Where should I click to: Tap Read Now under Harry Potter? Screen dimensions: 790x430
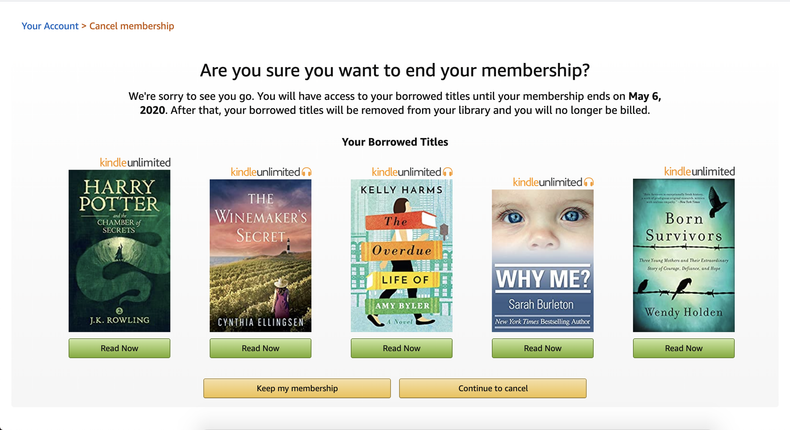(x=119, y=348)
